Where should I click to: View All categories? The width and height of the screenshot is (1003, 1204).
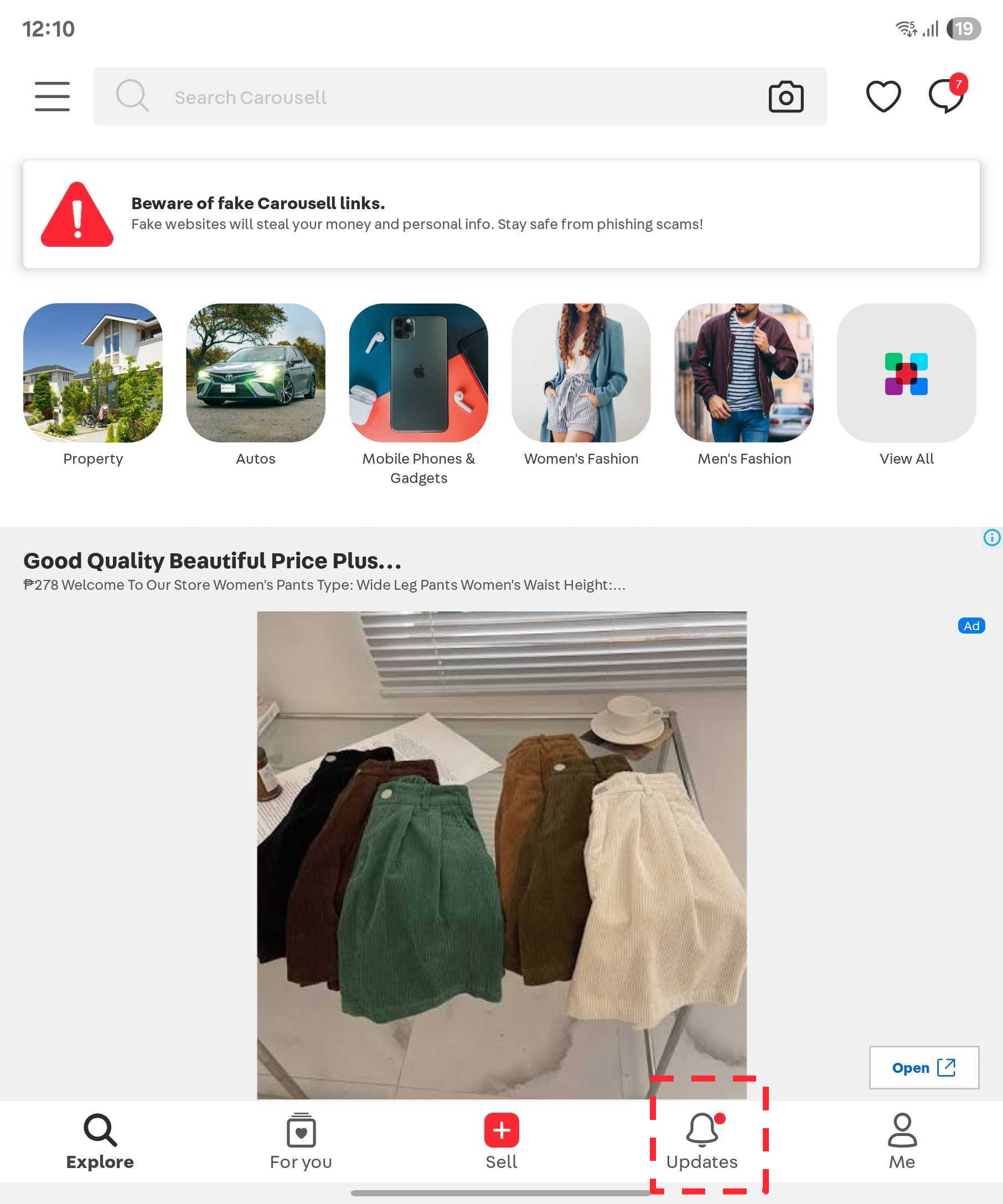coord(906,373)
